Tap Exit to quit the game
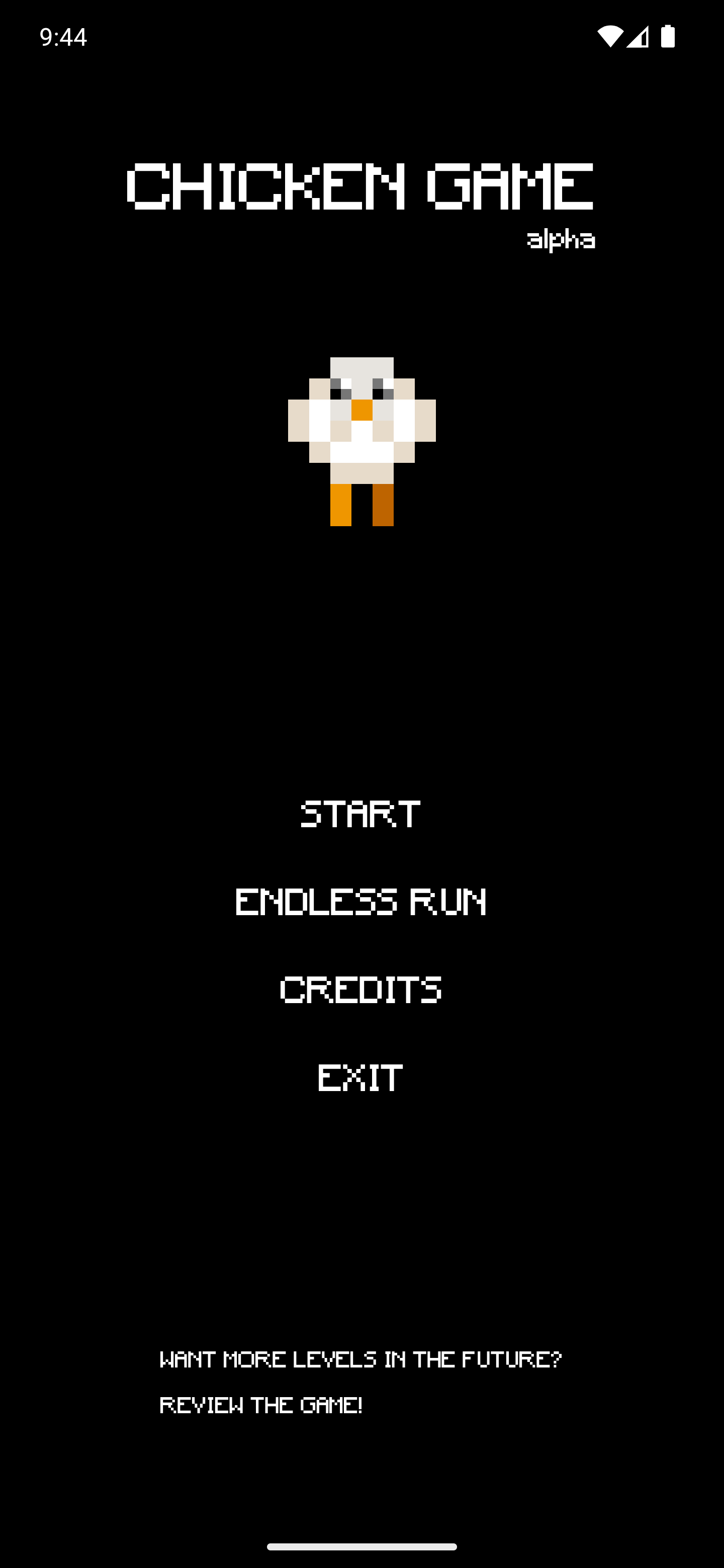724x1568 pixels. coord(360,1077)
